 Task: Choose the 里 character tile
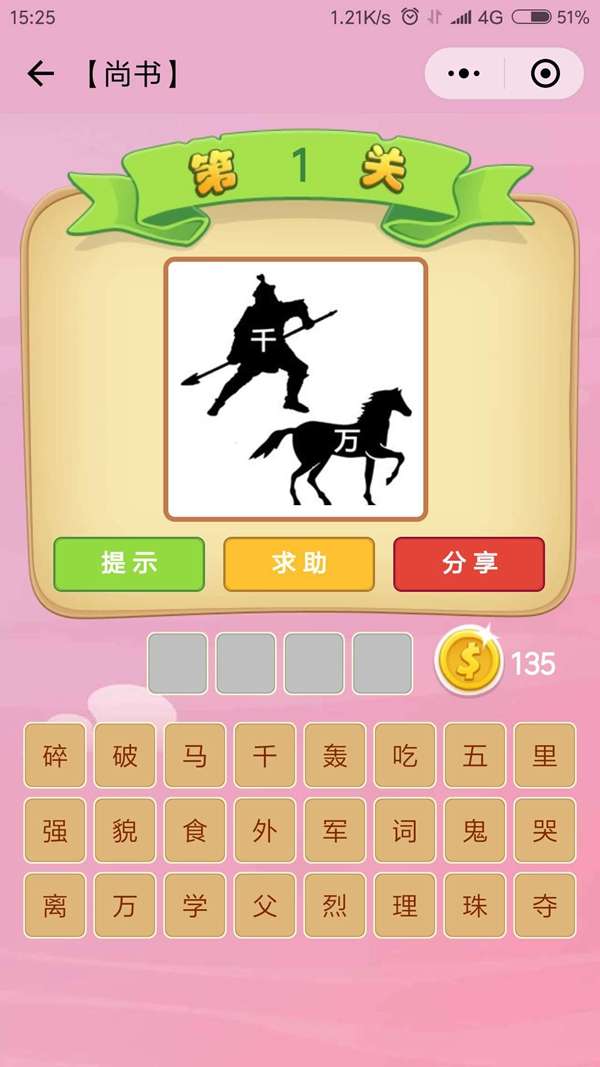point(545,755)
